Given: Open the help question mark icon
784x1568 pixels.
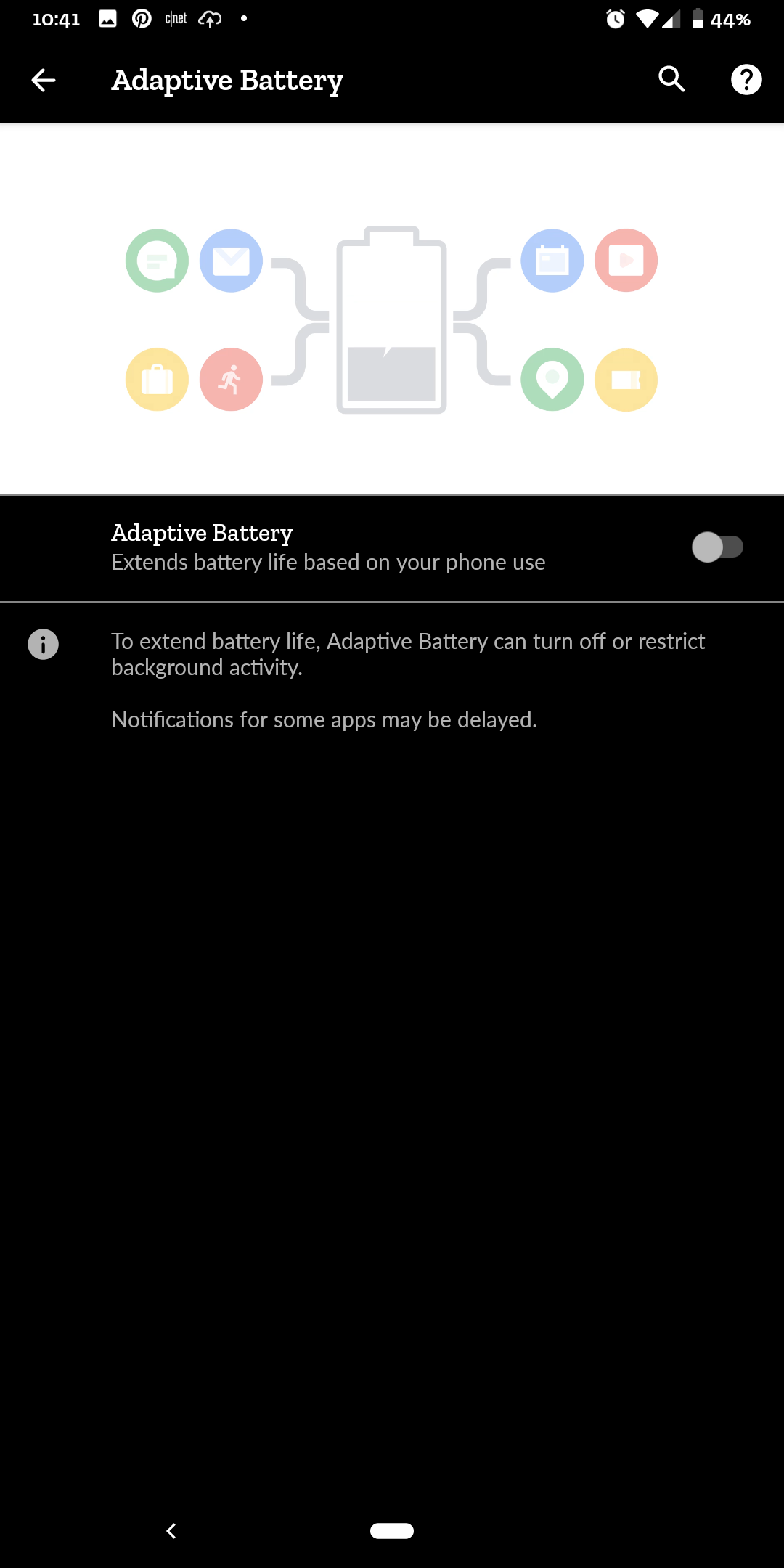Looking at the screenshot, I should tap(746, 79).
